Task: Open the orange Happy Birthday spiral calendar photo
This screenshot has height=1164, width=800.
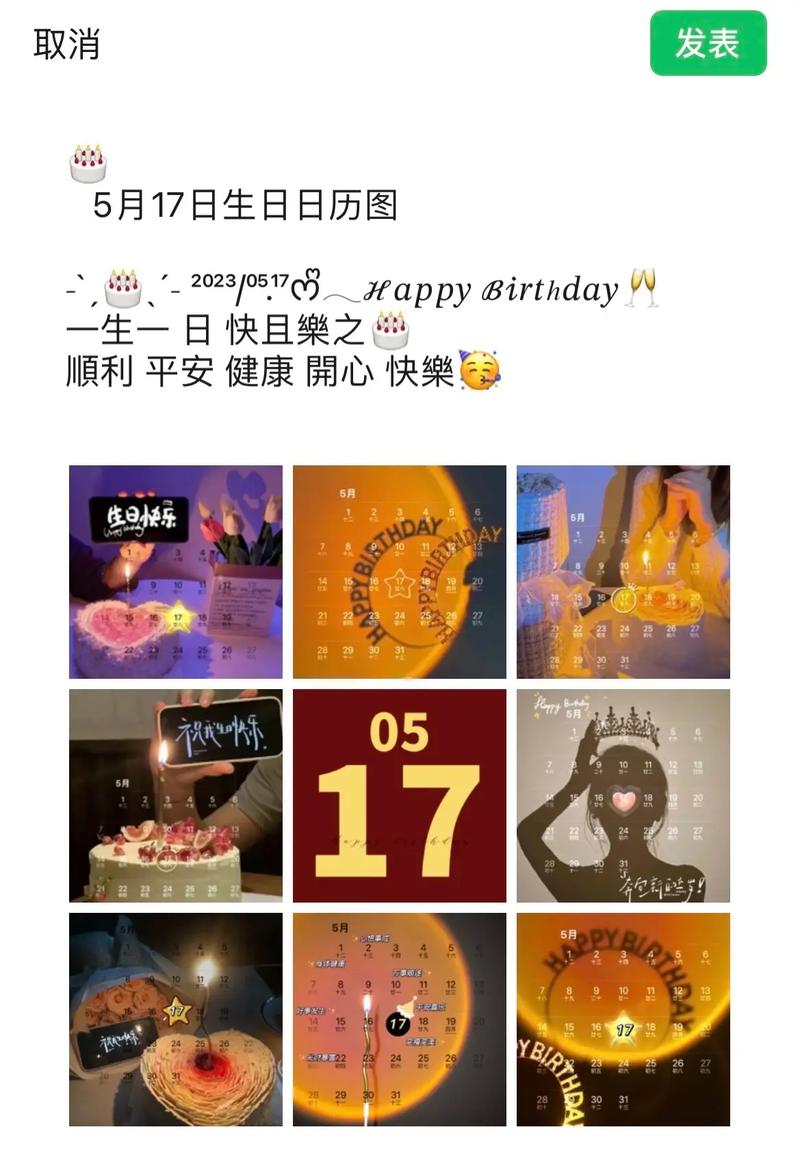Action: click(x=399, y=572)
